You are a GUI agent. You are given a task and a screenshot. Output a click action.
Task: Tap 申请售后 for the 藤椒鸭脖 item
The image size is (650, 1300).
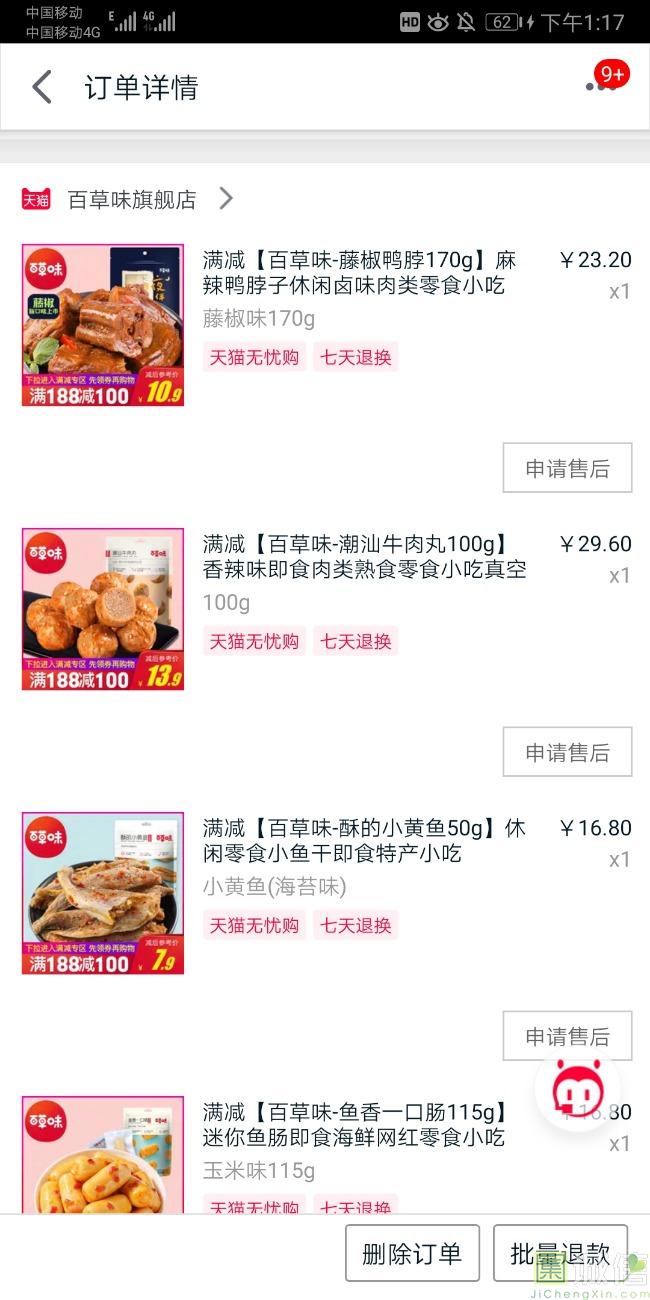coord(567,468)
